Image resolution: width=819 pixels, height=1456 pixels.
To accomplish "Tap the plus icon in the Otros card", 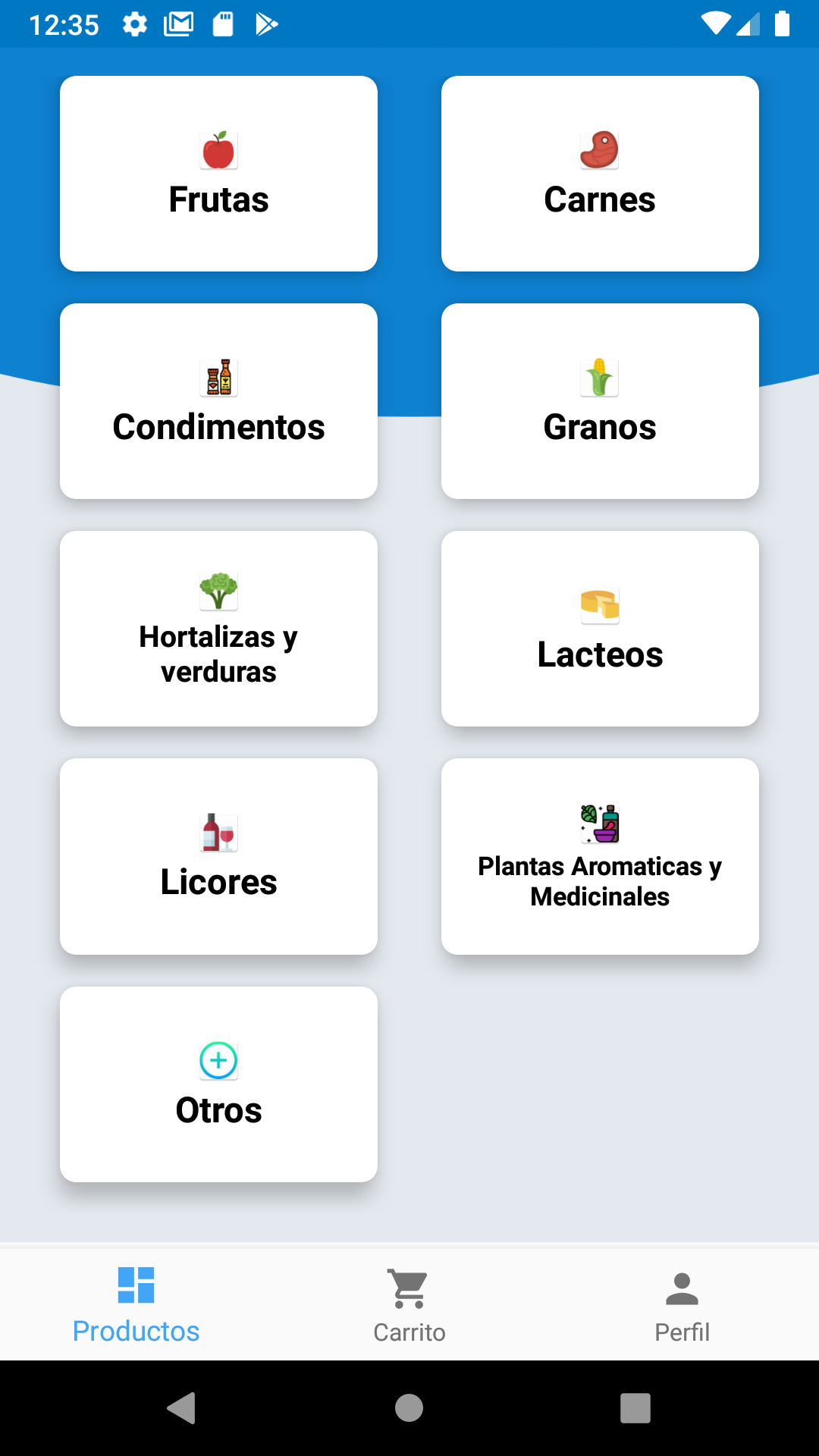I will [219, 1060].
